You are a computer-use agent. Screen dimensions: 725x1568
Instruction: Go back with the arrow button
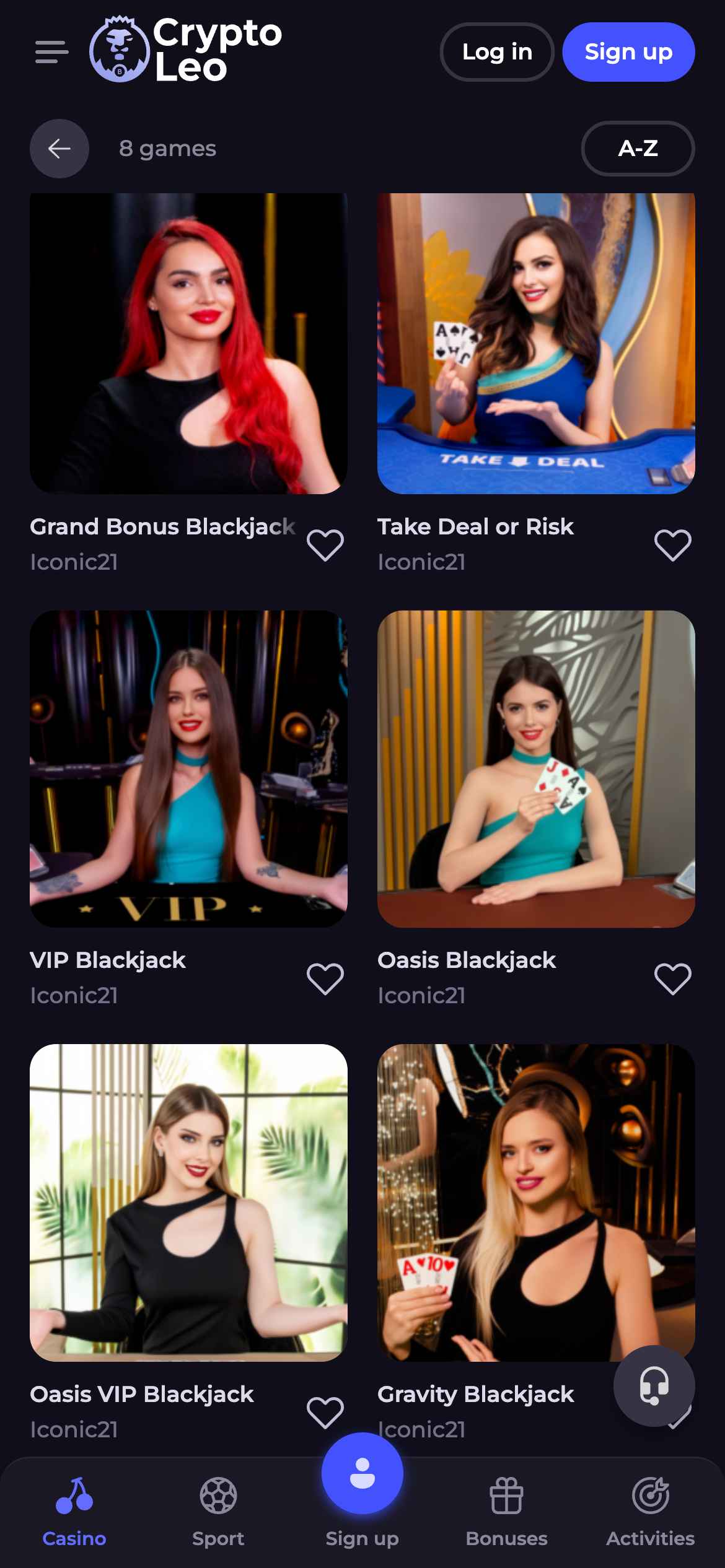pos(59,149)
